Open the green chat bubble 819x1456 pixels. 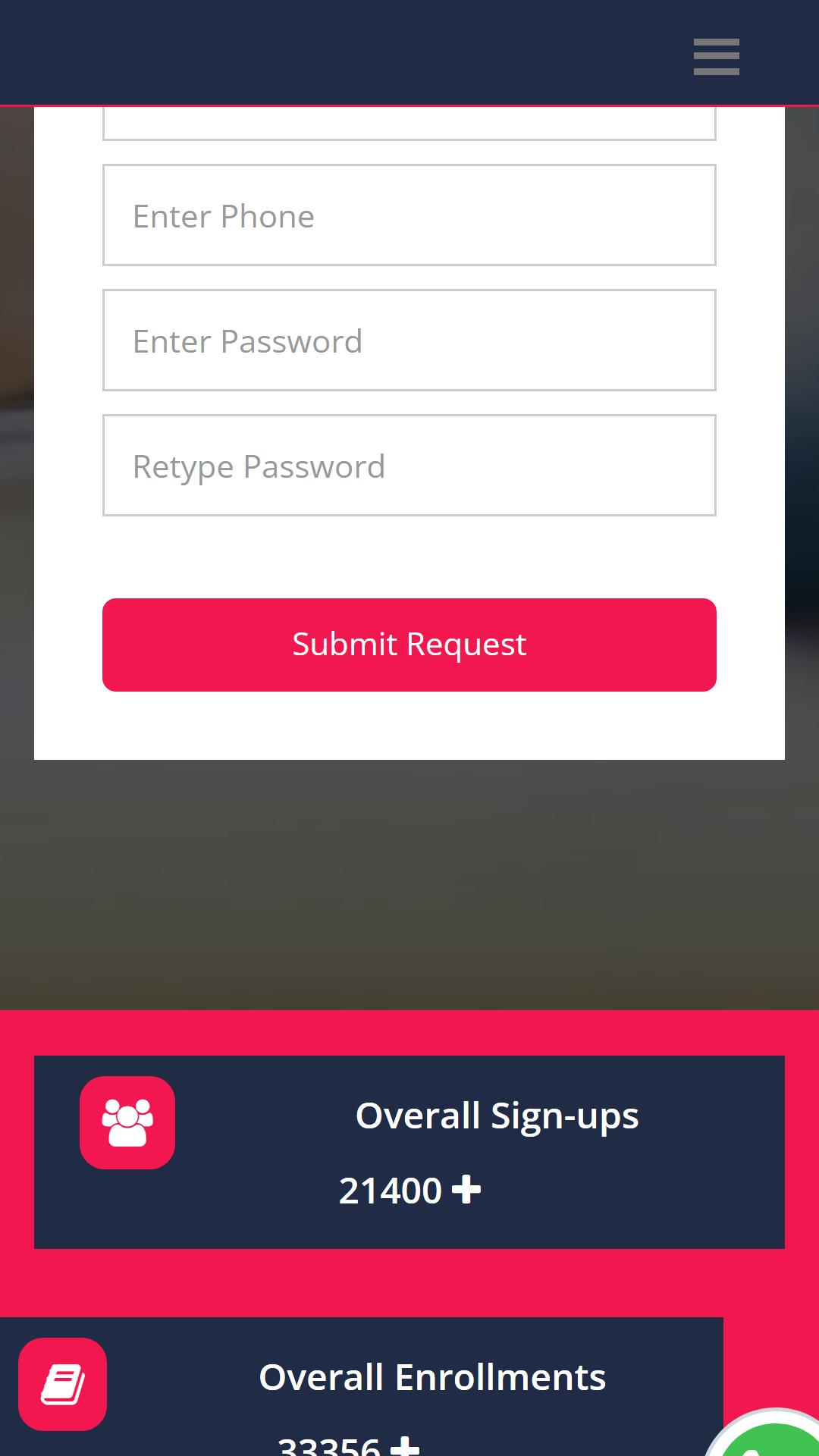(767, 1435)
